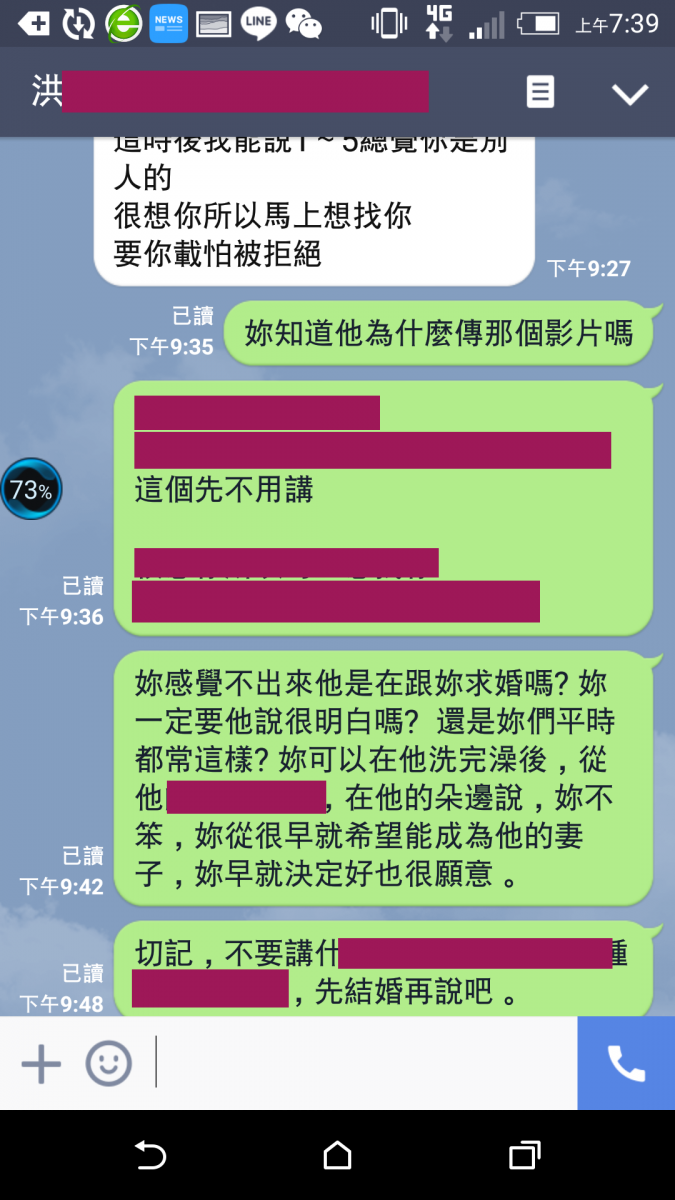Open the recent apps overview
Image resolution: width=675 pixels, height=1200 pixels.
(525, 1156)
